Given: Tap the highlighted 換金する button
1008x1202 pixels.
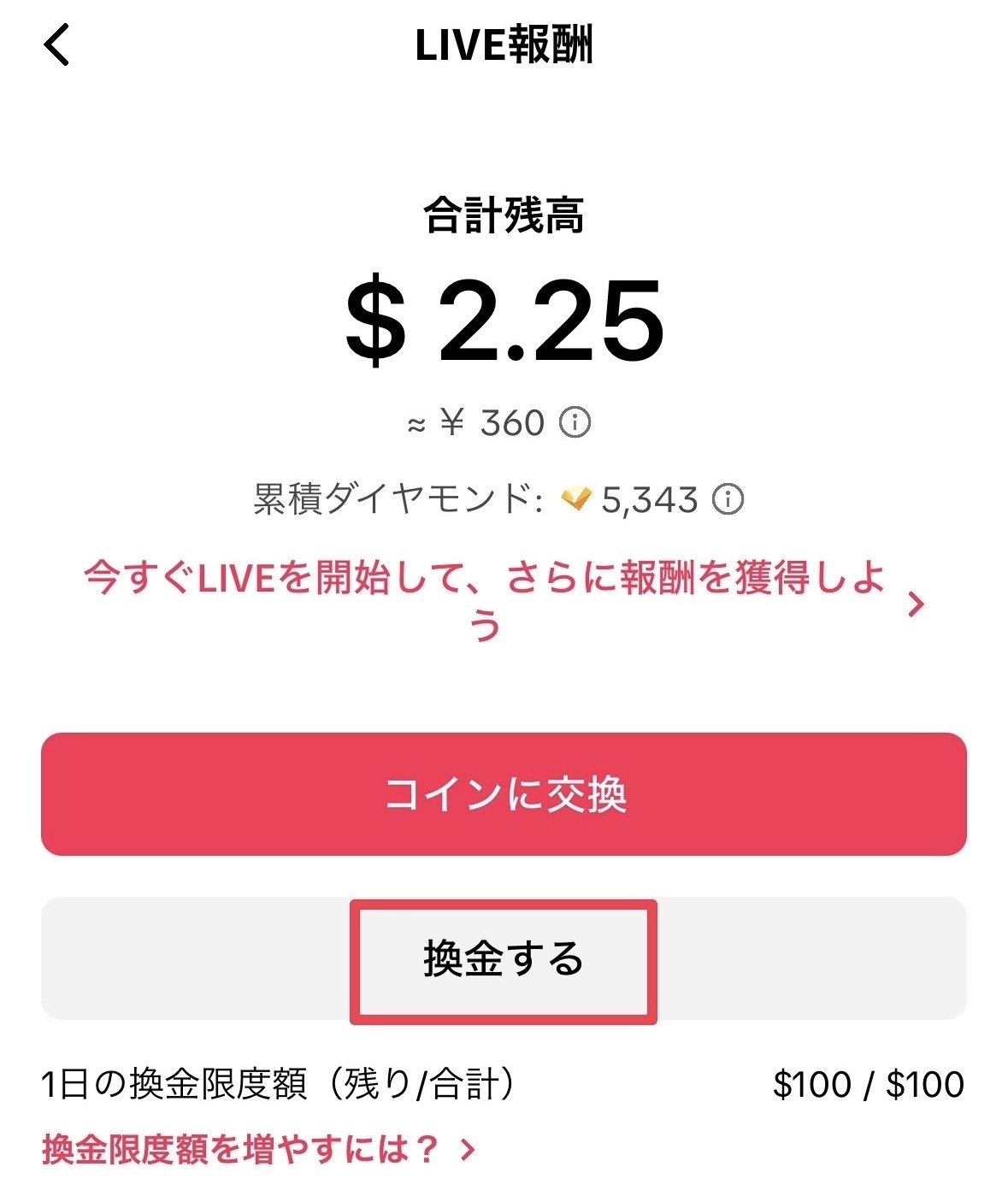Looking at the screenshot, I should [x=504, y=959].
